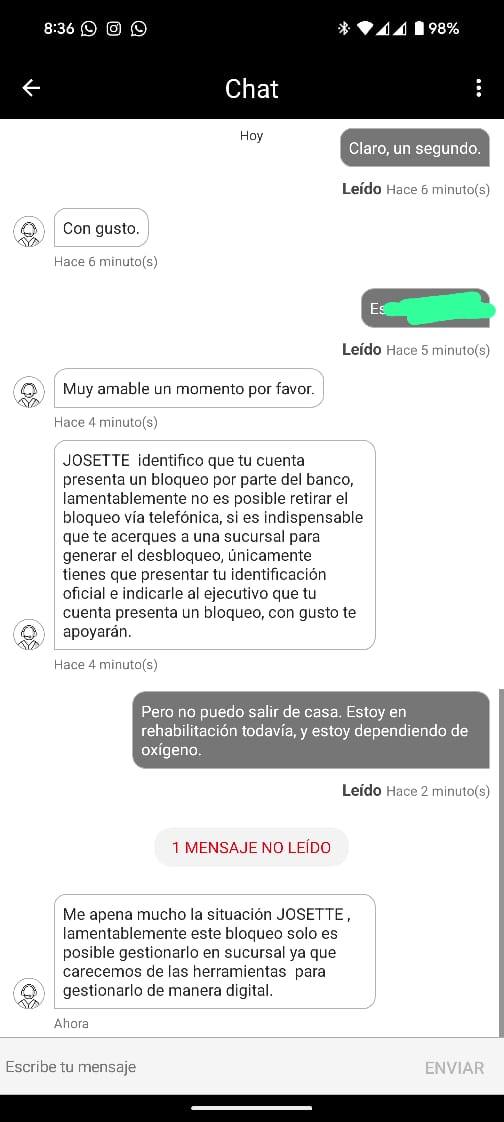Tap the '1 MENSAJE NO LEÍDO' chip
Image resolution: width=504 pixels, height=1122 pixels.
(x=251, y=847)
